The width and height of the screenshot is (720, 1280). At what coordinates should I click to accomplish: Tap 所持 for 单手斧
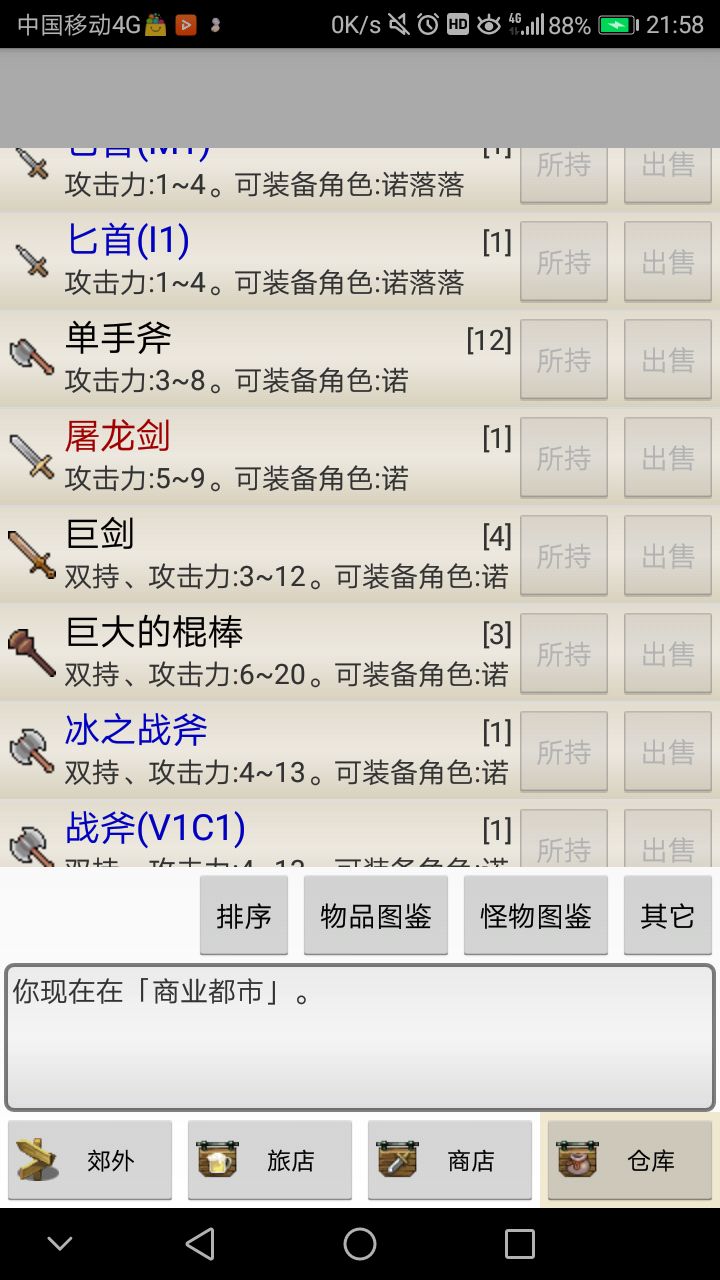[x=564, y=359]
